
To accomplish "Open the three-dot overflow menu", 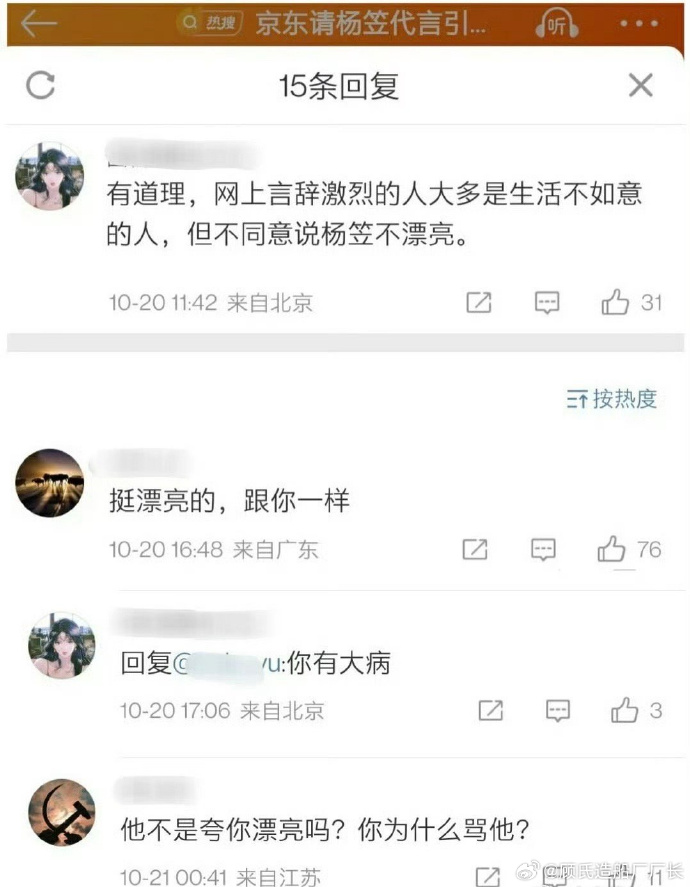I will click(638, 24).
